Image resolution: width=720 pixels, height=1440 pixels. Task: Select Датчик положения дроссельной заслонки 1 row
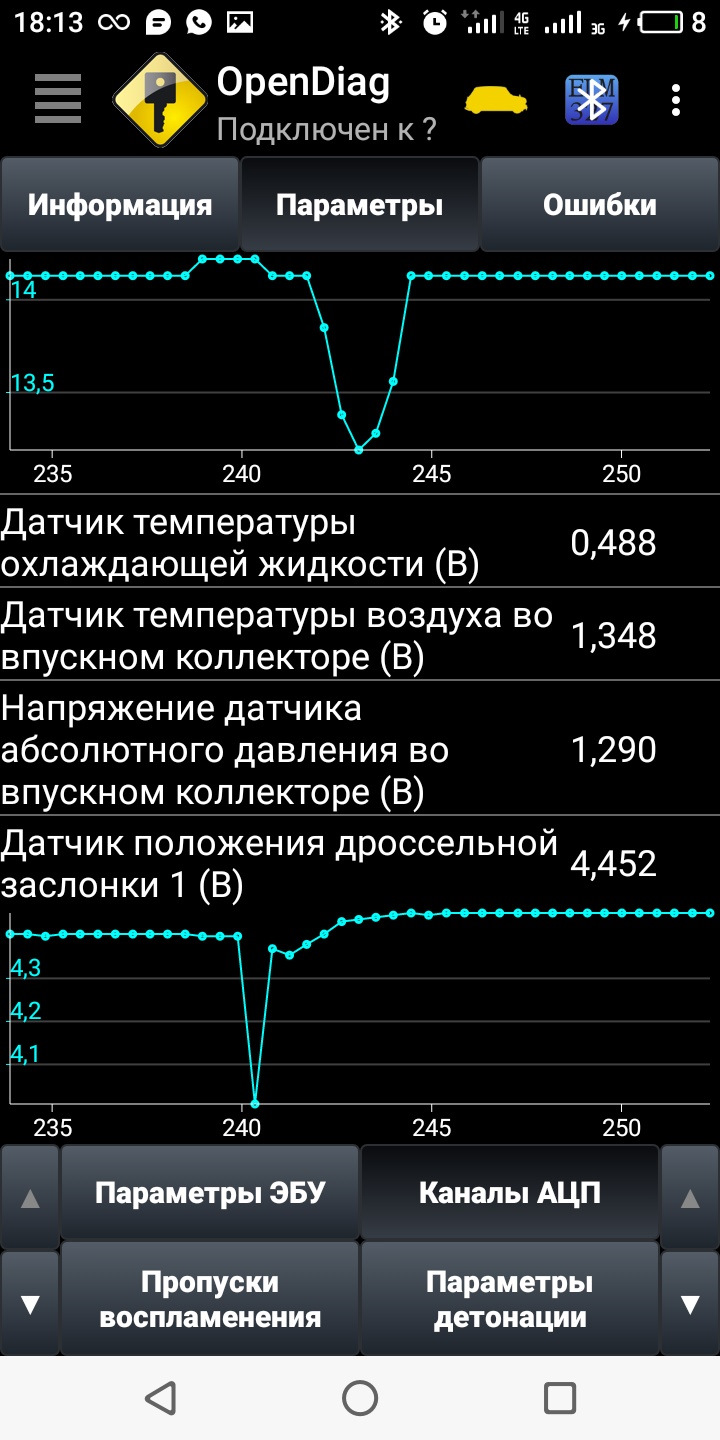(x=360, y=864)
